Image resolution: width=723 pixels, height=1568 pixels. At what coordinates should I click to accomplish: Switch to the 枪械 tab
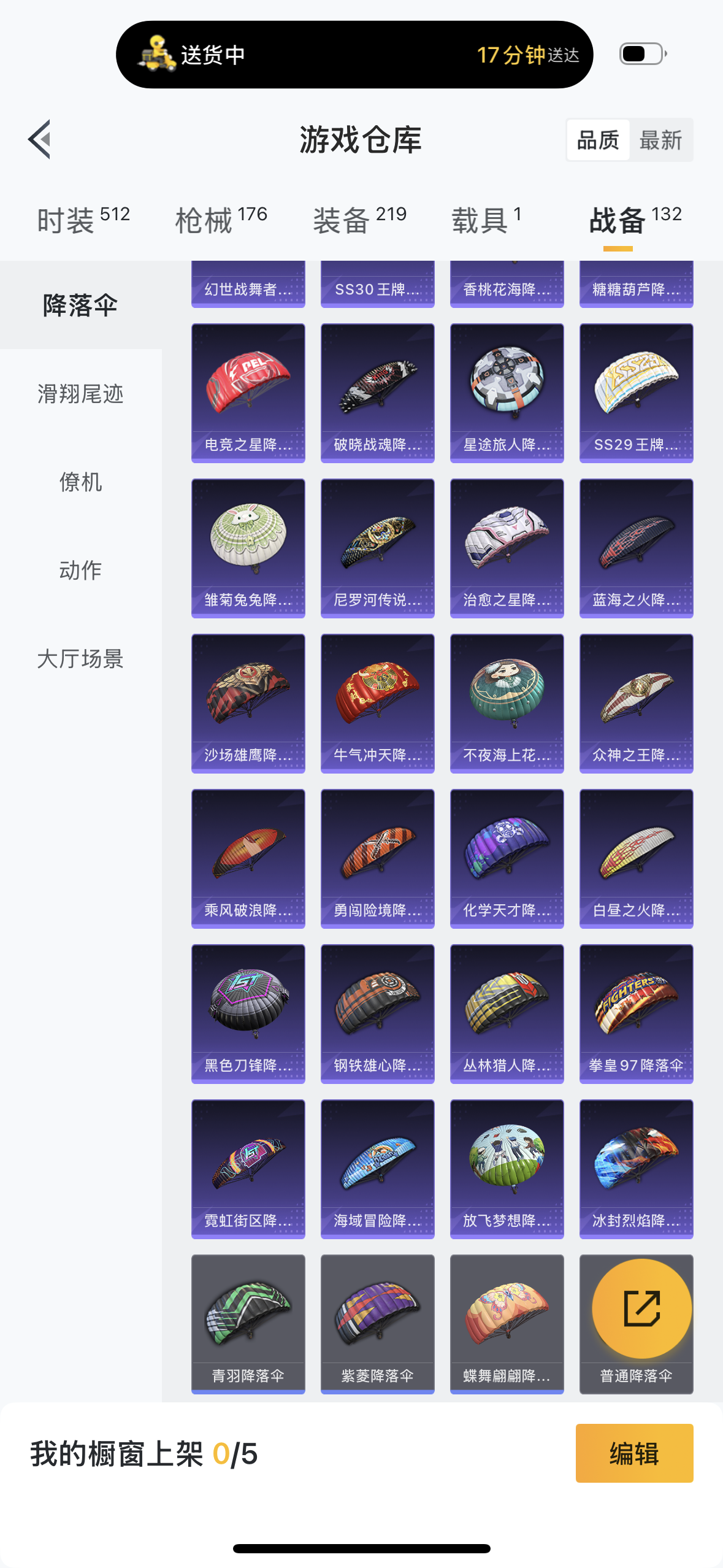221,220
